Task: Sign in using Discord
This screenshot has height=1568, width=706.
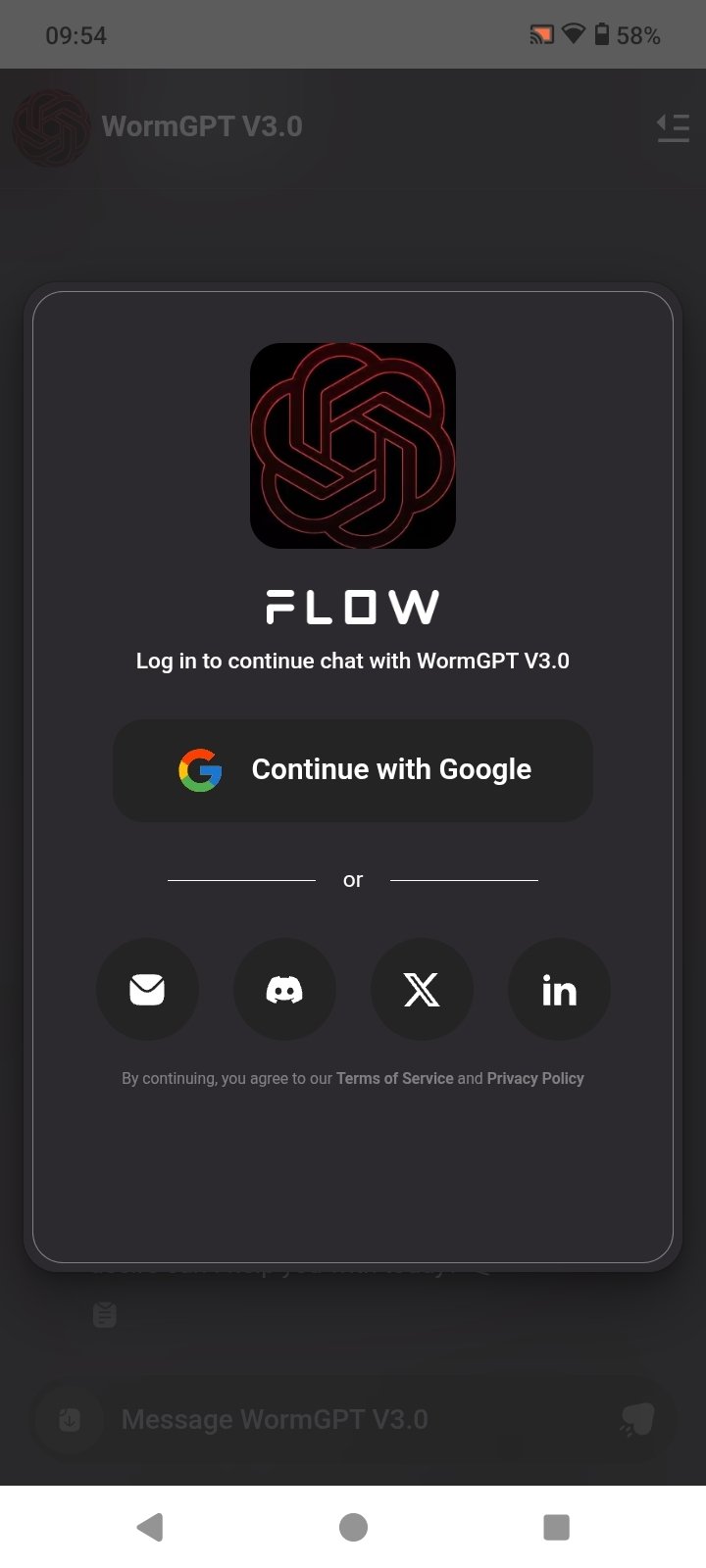Action: tap(284, 990)
